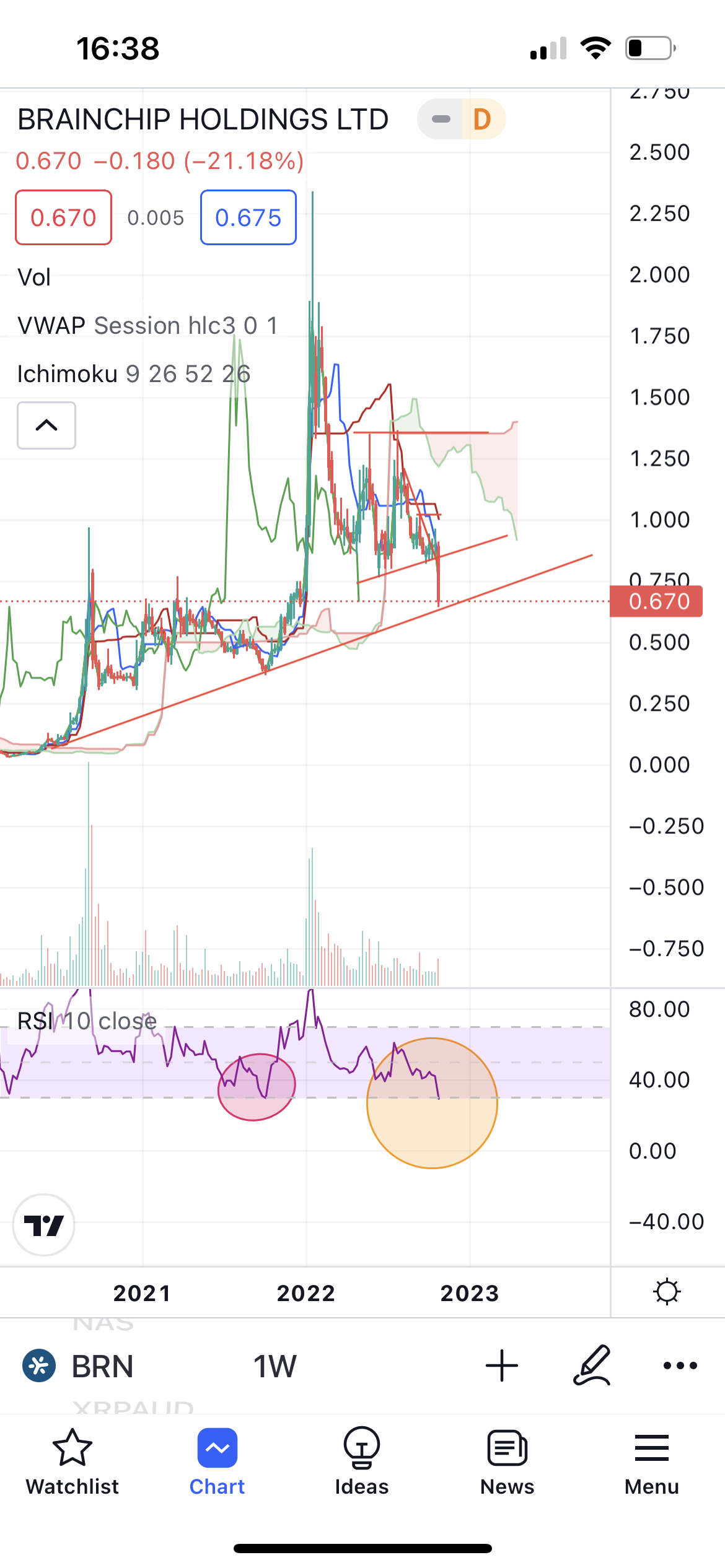
Task: Select the Chart tab
Action: [x=217, y=1463]
